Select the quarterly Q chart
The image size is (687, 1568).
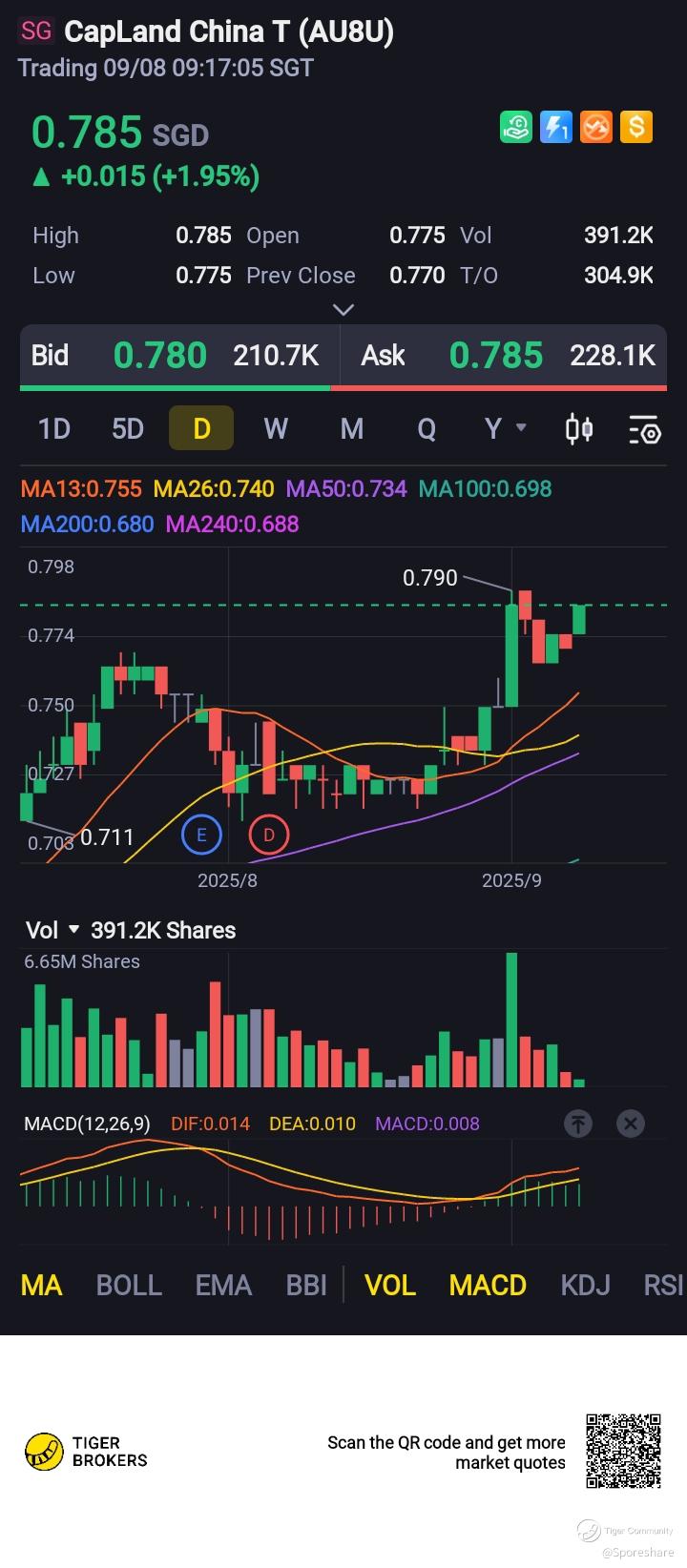click(427, 429)
